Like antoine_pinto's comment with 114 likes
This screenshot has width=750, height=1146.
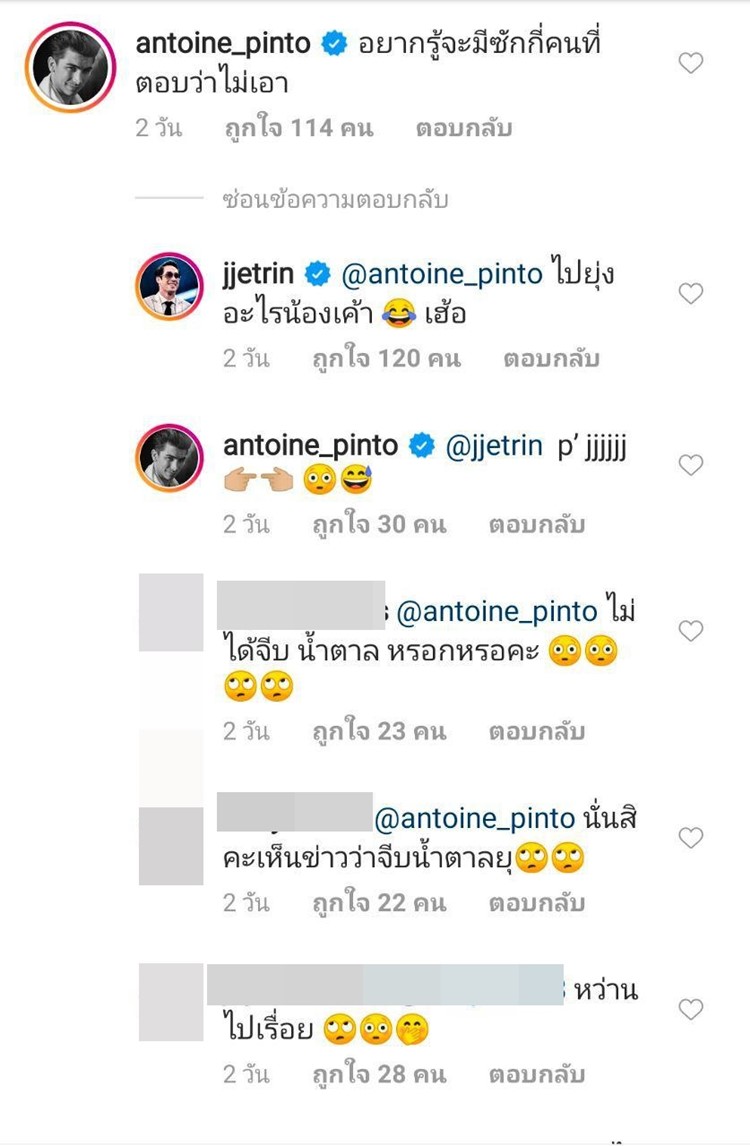click(691, 64)
